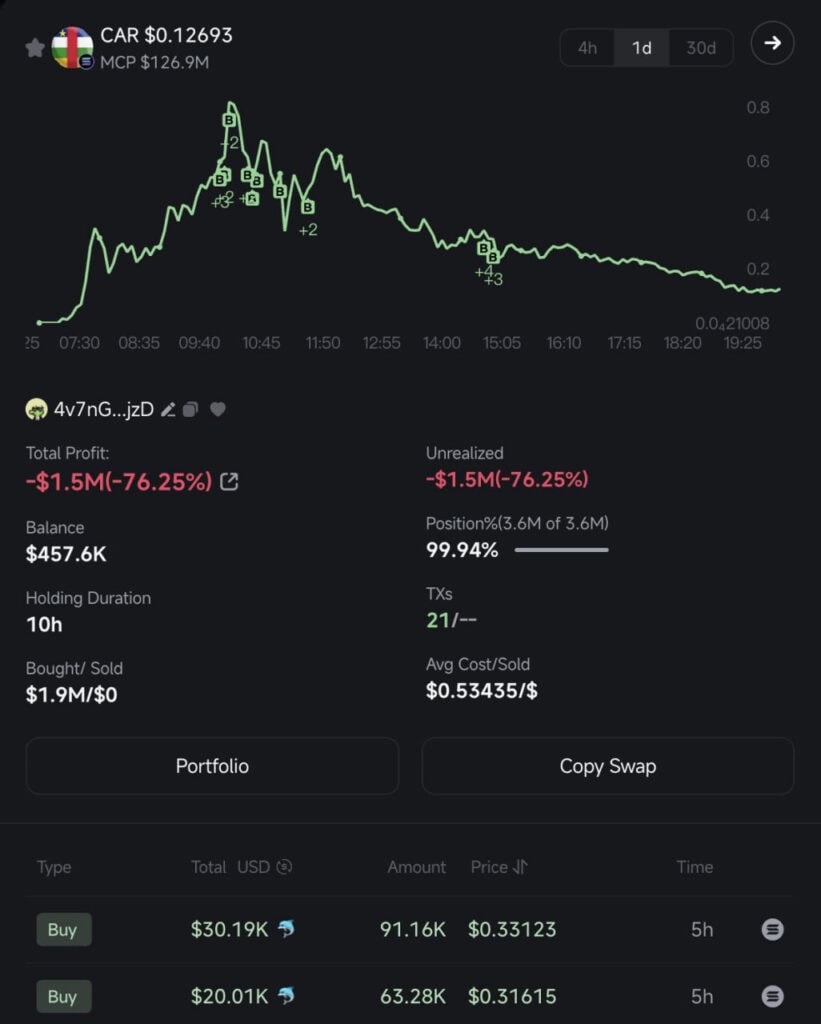Edit the wallet 4v7nG...jzD name
821x1024 pixels.
coord(168,409)
